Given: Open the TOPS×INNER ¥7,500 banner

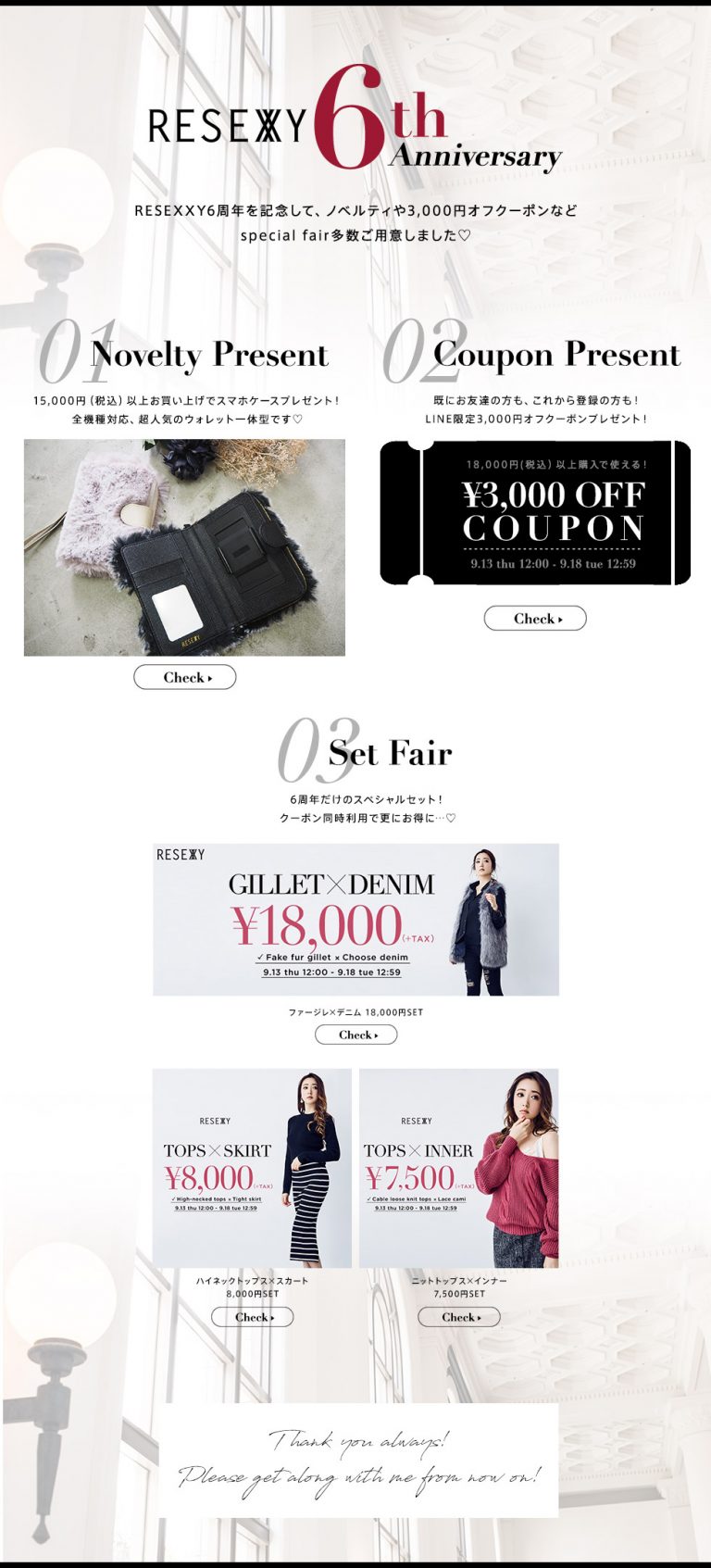Looking at the screenshot, I should (x=459, y=1168).
